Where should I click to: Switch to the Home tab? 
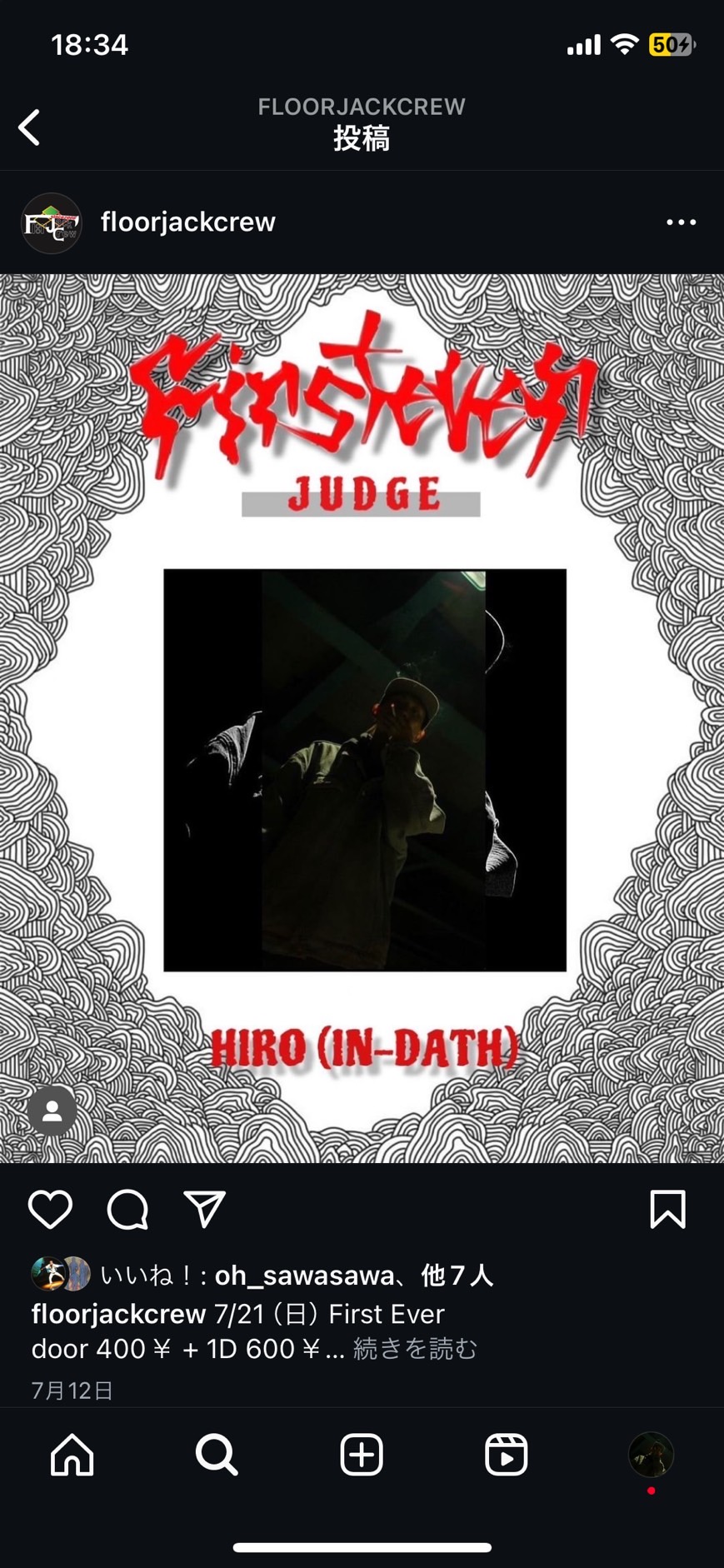[x=72, y=1455]
